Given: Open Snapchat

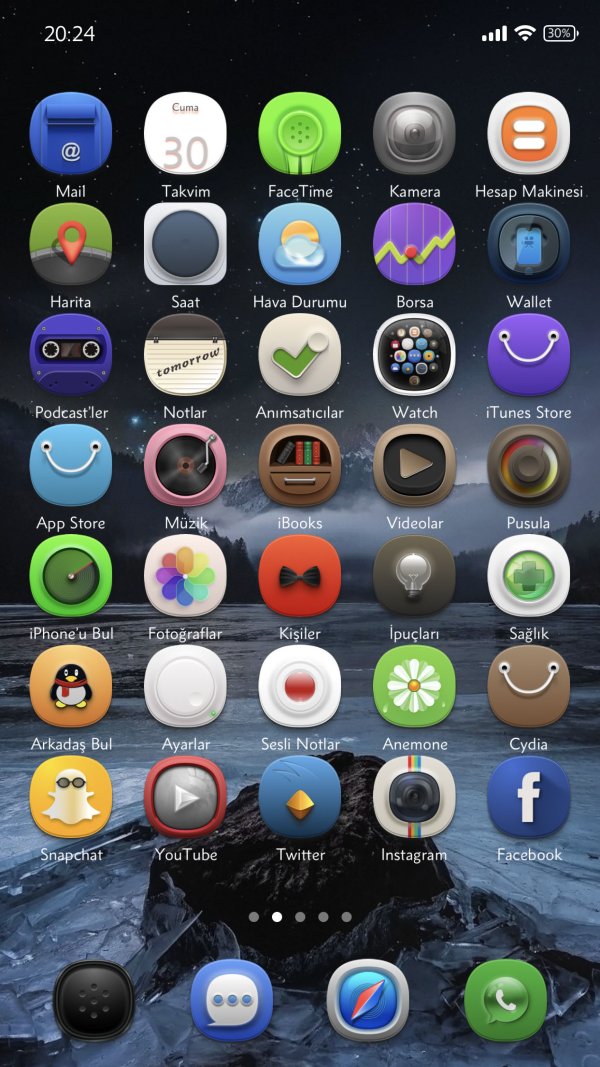Looking at the screenshot, I should [71, 798].
